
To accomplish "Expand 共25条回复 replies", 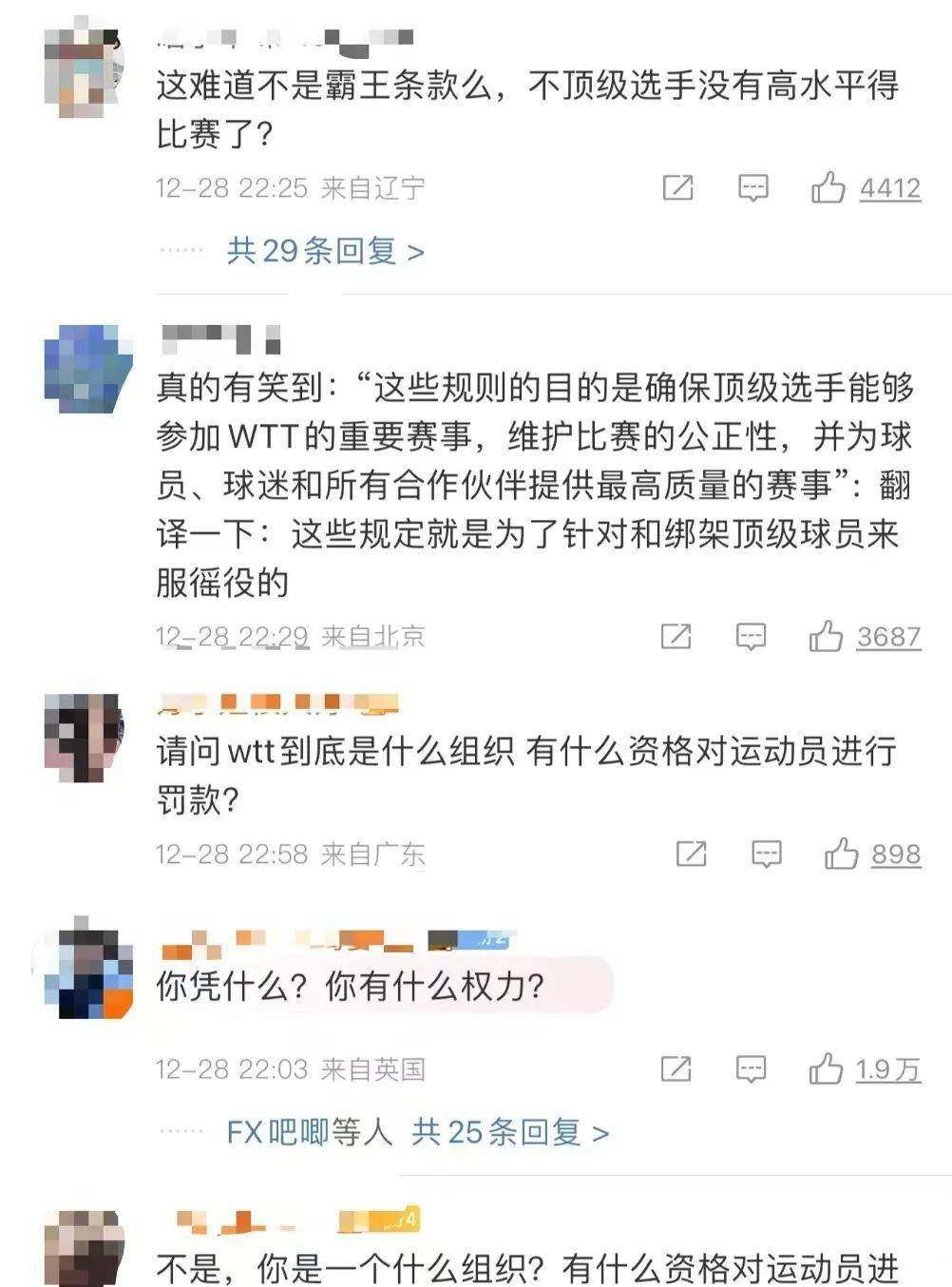I will point(509,1132).
